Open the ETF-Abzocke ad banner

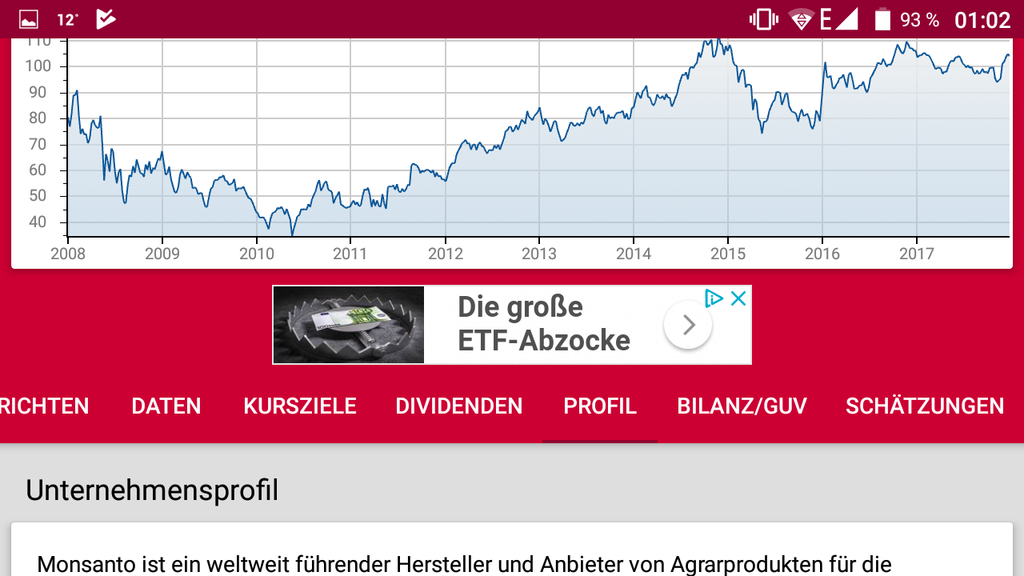coord(540,325)
